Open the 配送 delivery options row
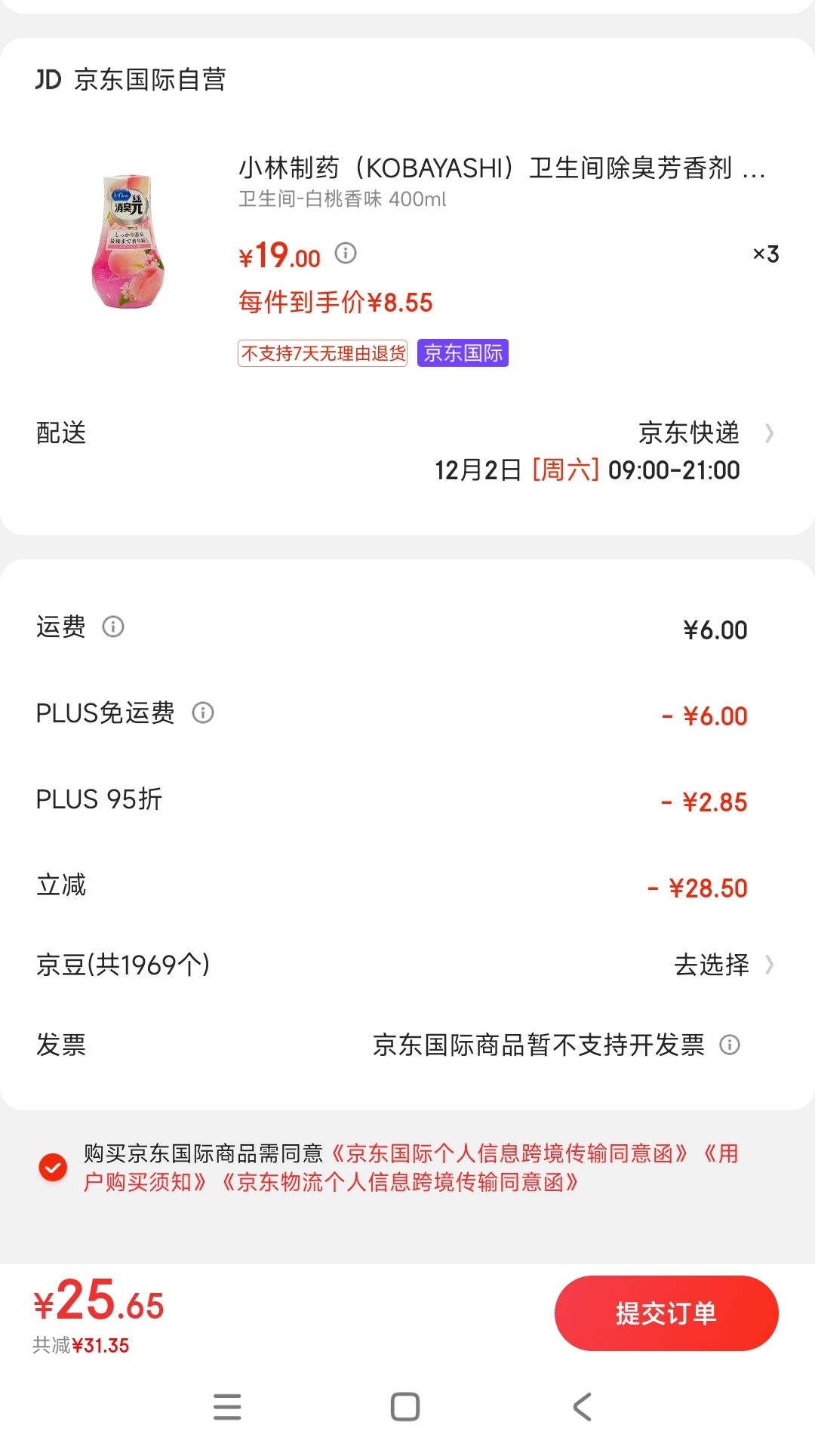The image size is (815, 1456). (407, 451)
